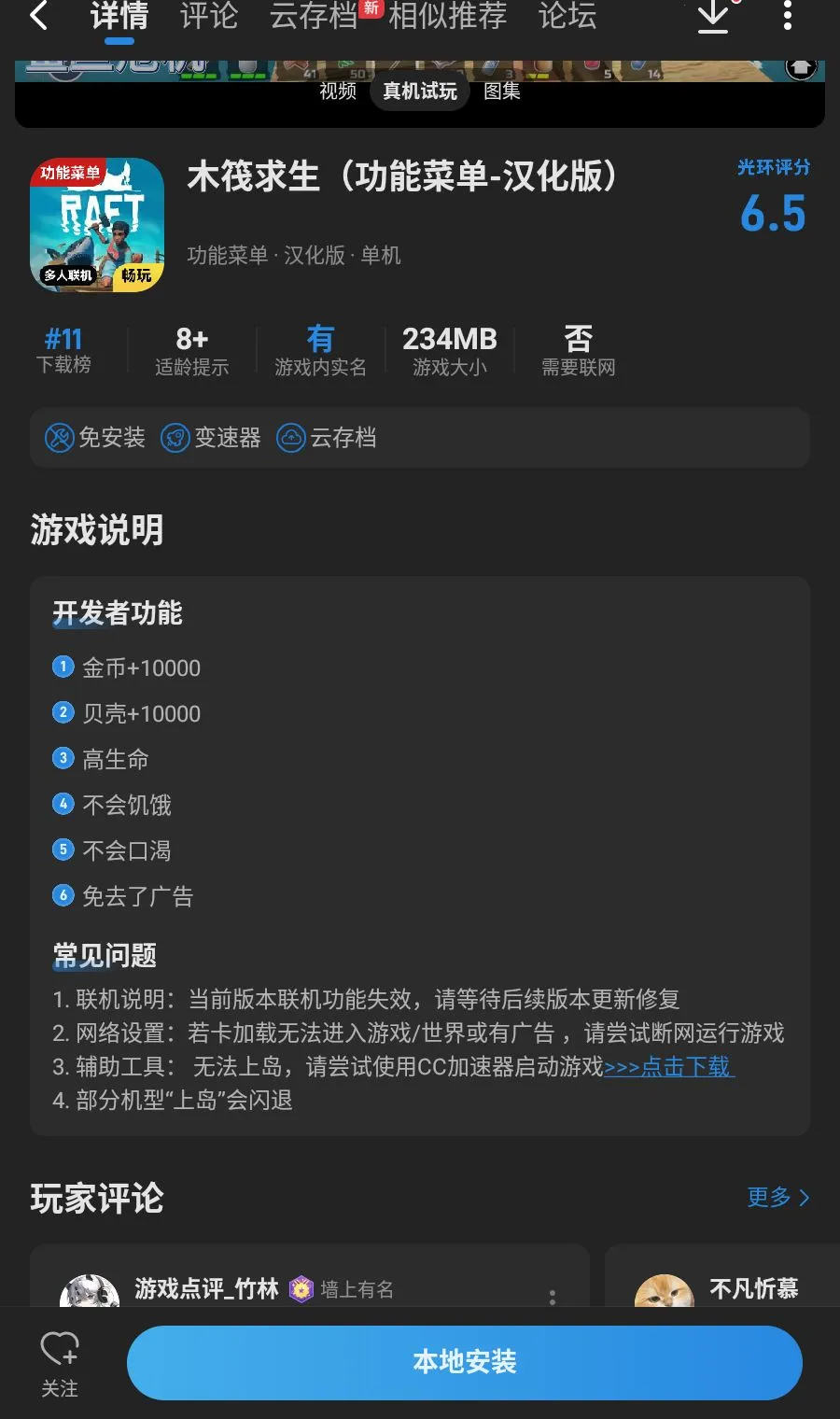Go back using the top-left arrow

38,16
